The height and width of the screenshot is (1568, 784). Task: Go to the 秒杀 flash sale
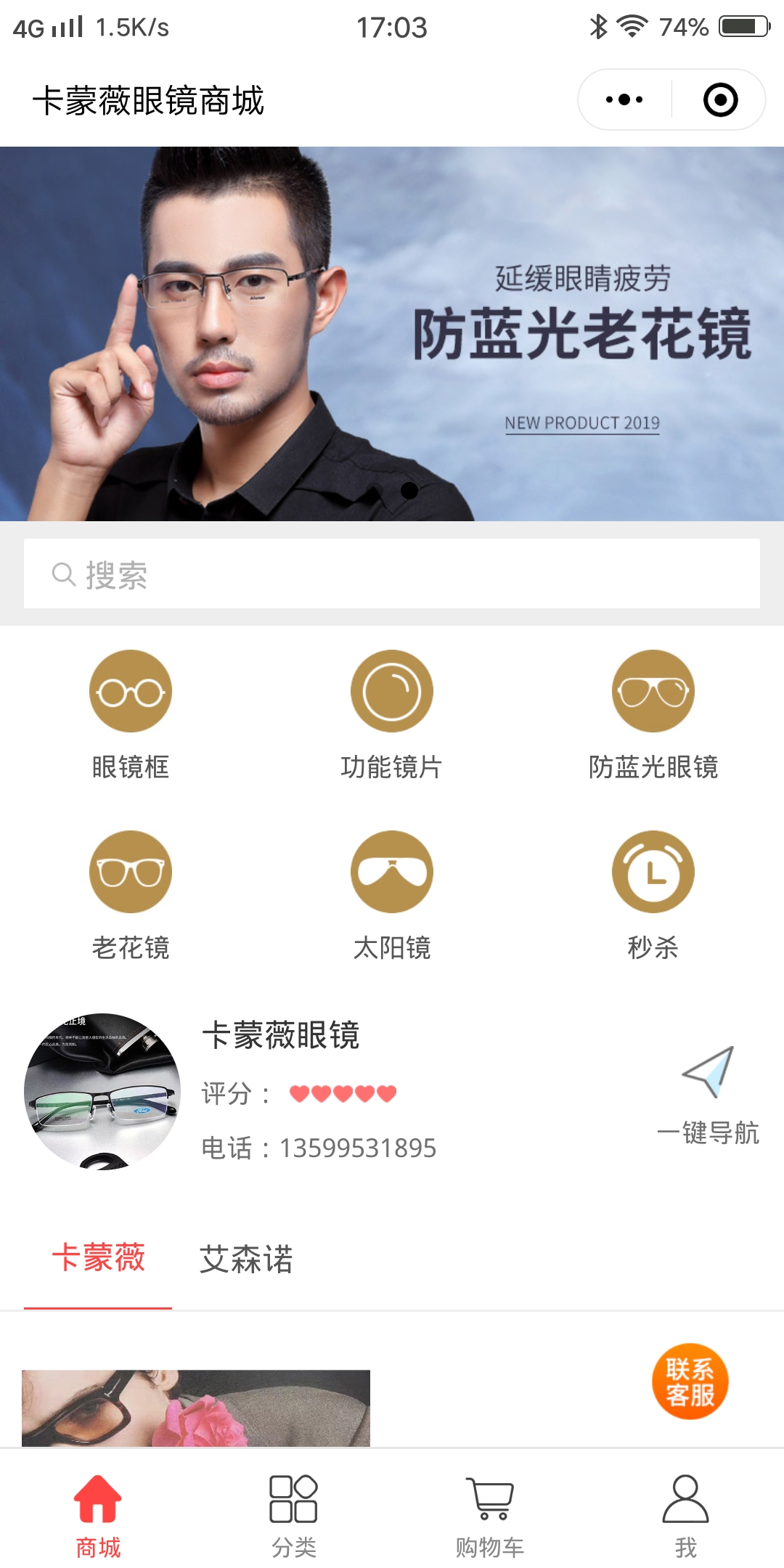click(x=653, y=896)
